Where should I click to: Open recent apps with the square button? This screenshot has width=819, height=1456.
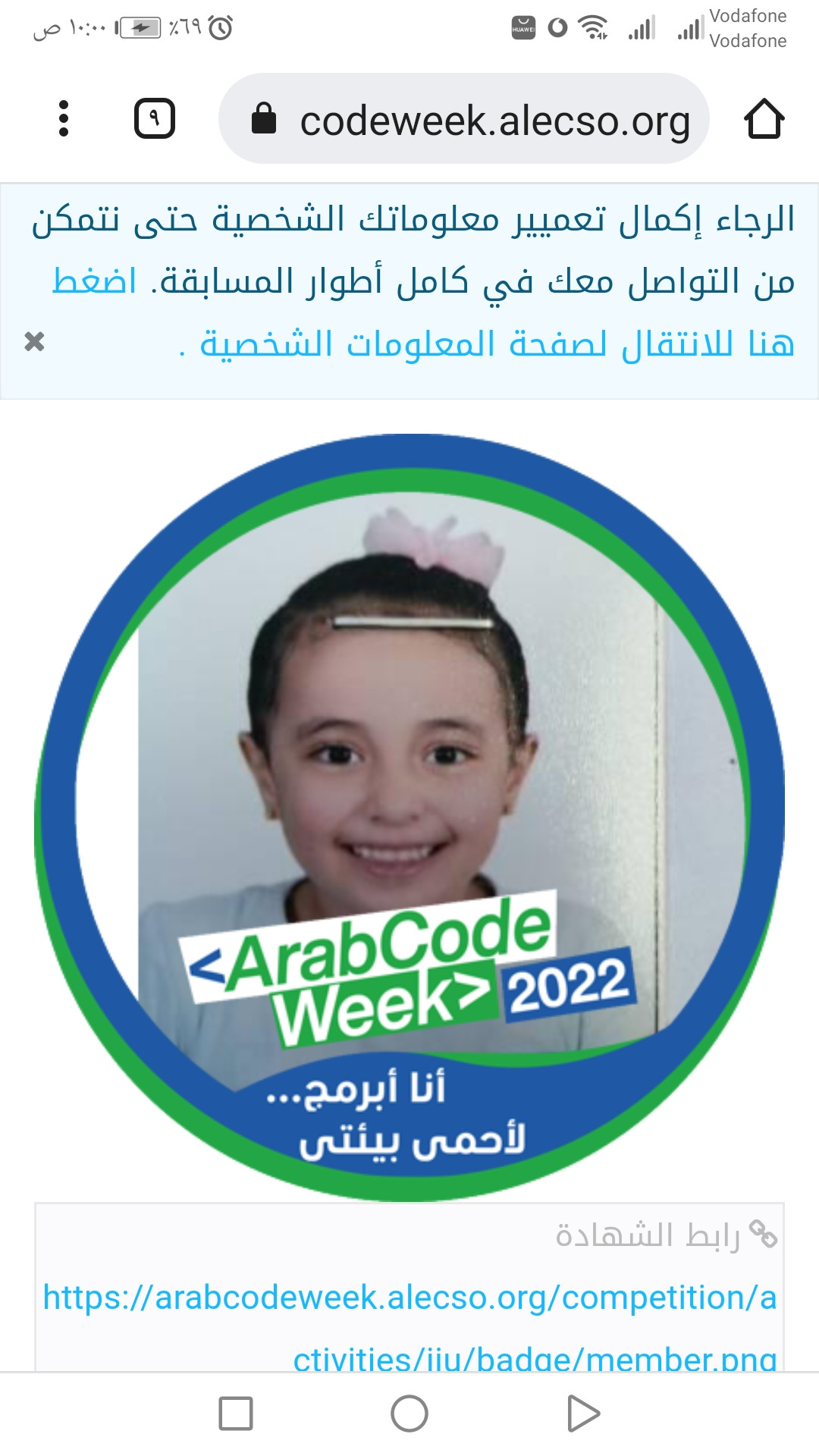pyautogui.click(x=235, y=1414)
